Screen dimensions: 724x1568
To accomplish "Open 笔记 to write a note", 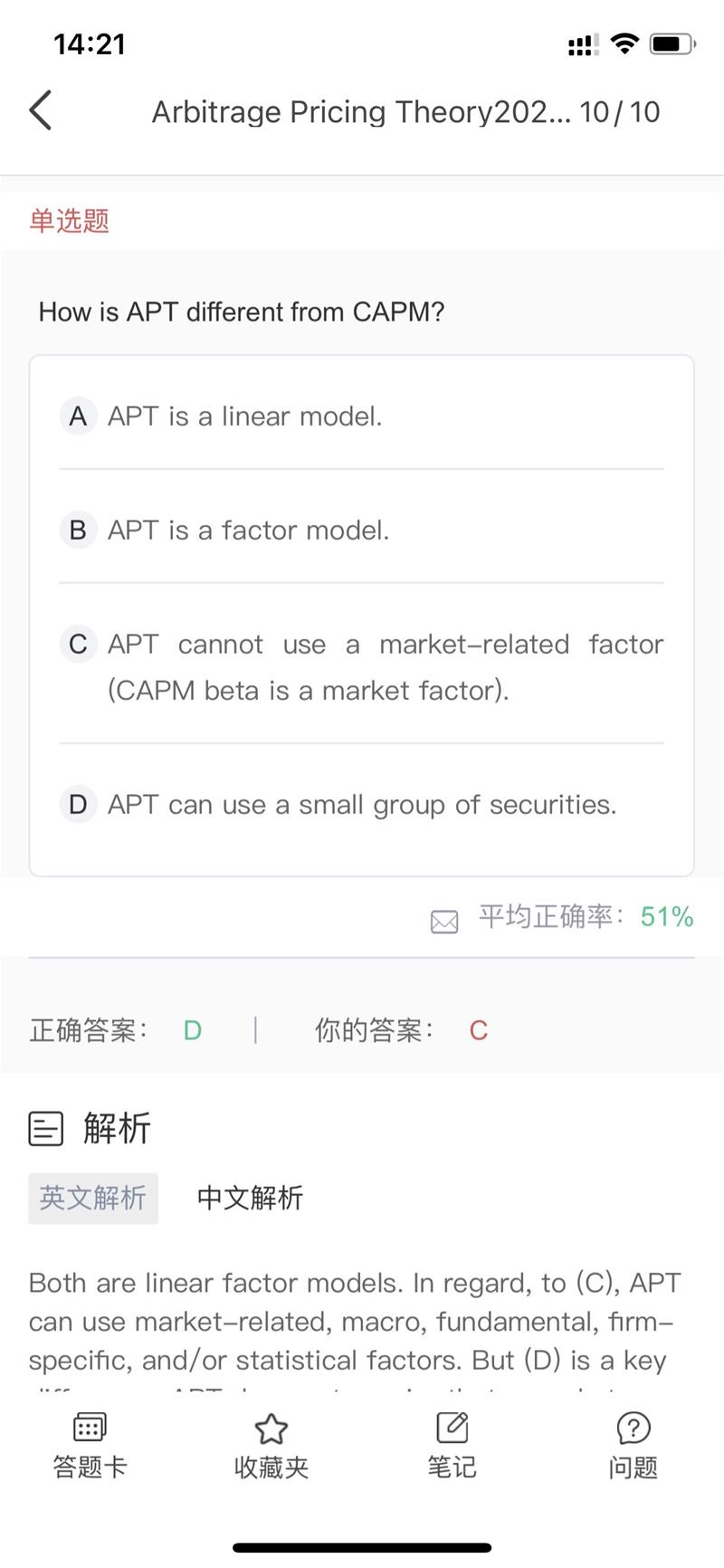I will [452, 1445].
